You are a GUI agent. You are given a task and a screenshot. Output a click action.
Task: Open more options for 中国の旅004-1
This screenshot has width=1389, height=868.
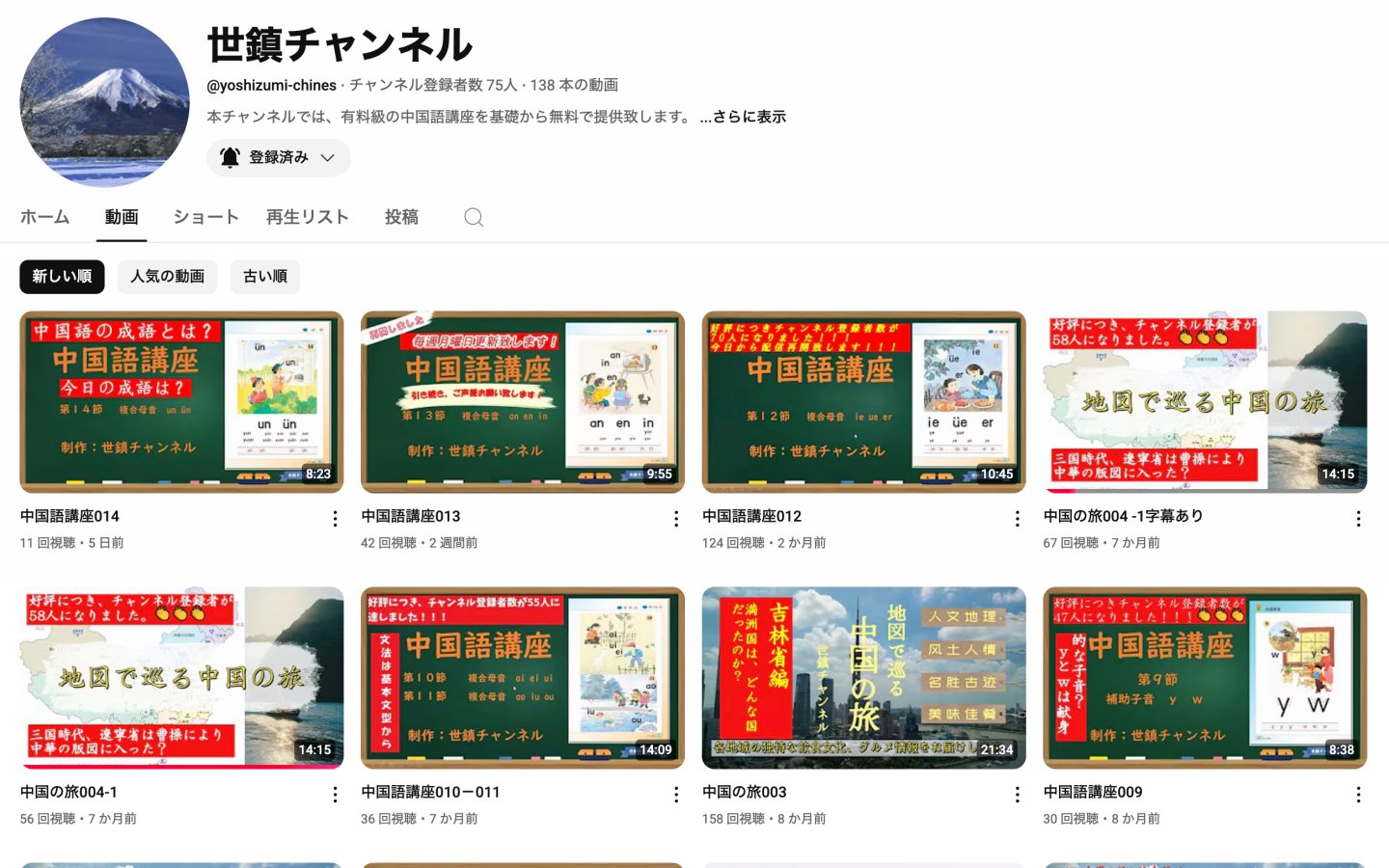point(335,795)
